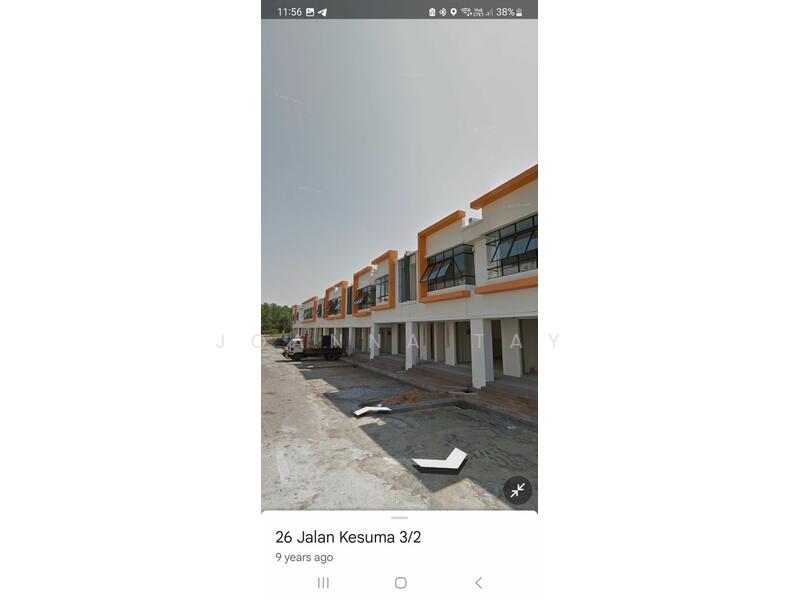800x600 pixels.
Task: Expand the 26 Jalan Kesuma 3/2 info sheet
Action: [399, 518]
